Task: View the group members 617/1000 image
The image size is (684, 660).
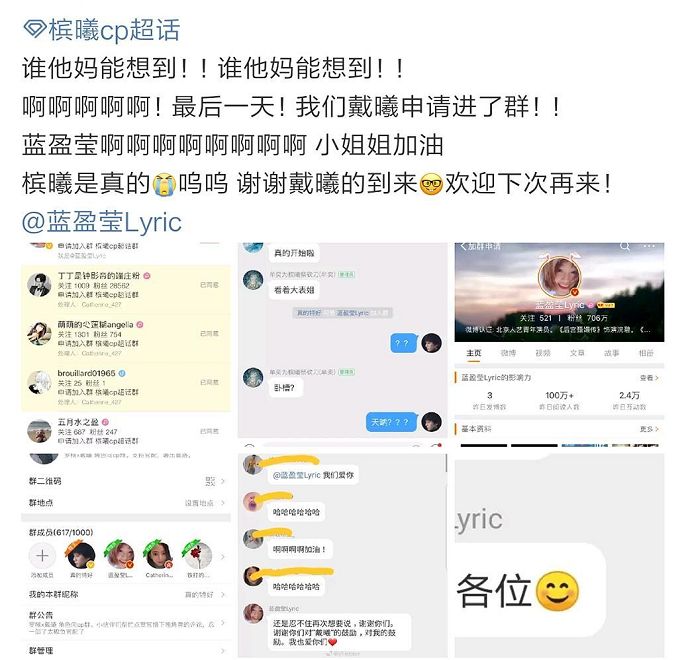Action: [125, 555]
